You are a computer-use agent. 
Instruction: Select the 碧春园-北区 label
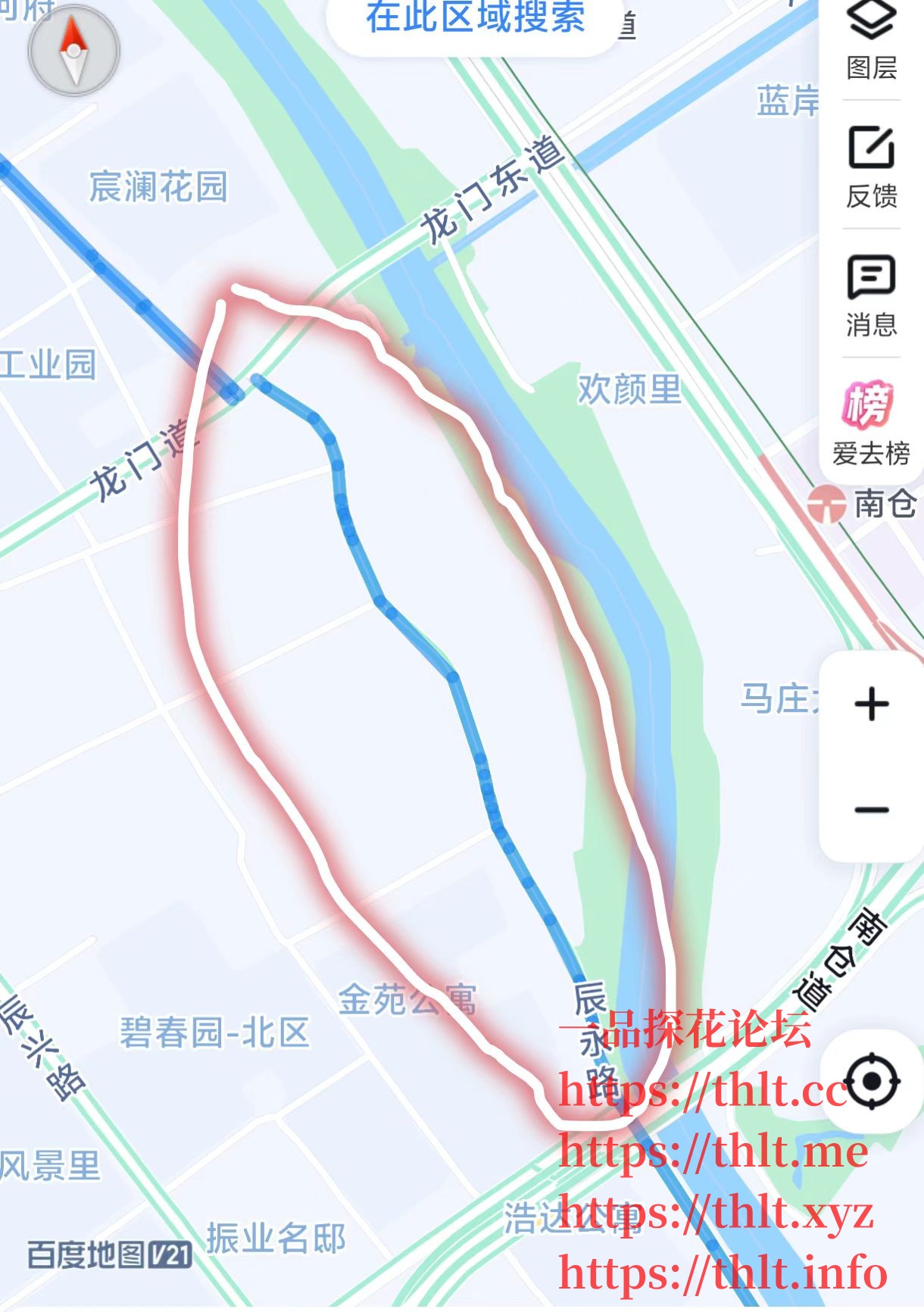214,1030
